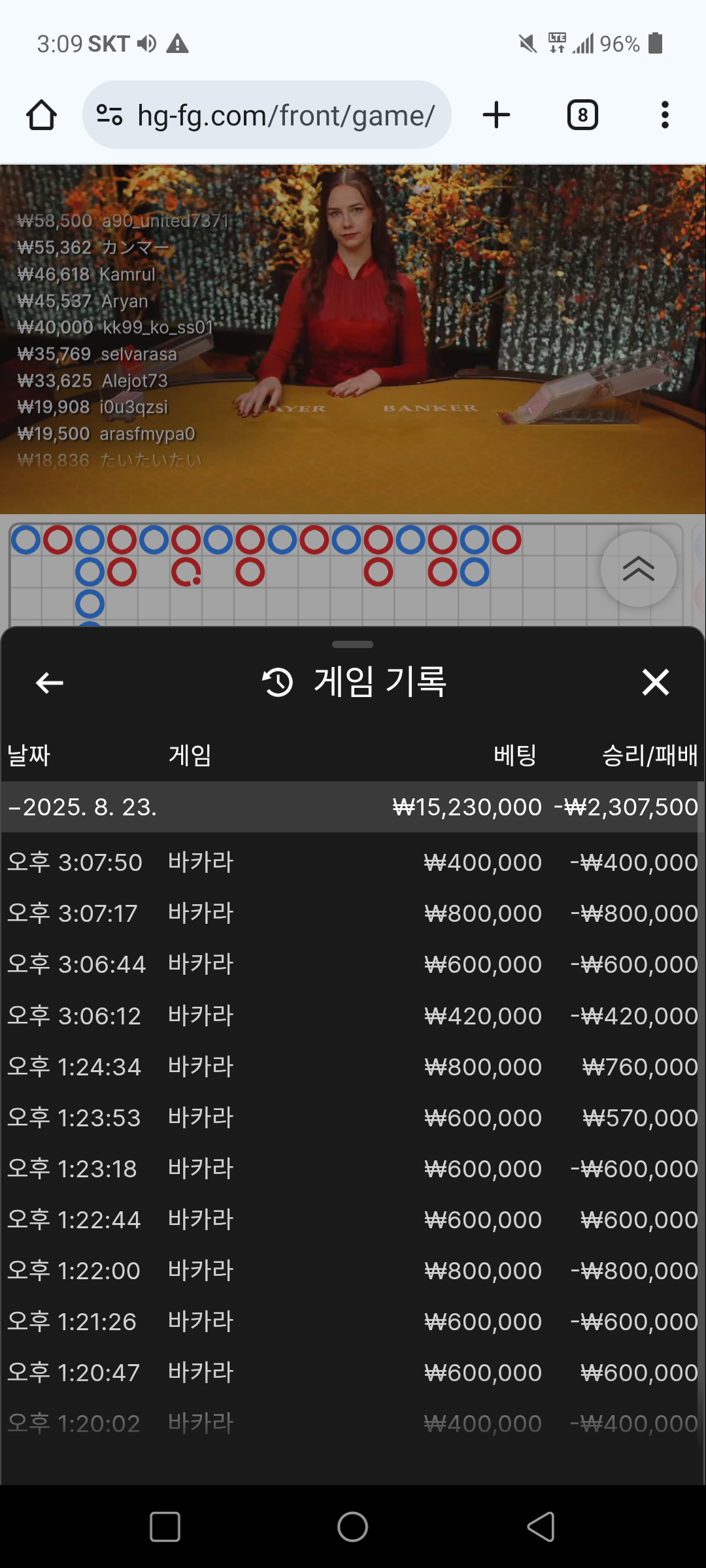Open the 오후 1:22:44 바카라 record
Viewport: 706px width, 1568px height.
click(x=352, y=1220)
